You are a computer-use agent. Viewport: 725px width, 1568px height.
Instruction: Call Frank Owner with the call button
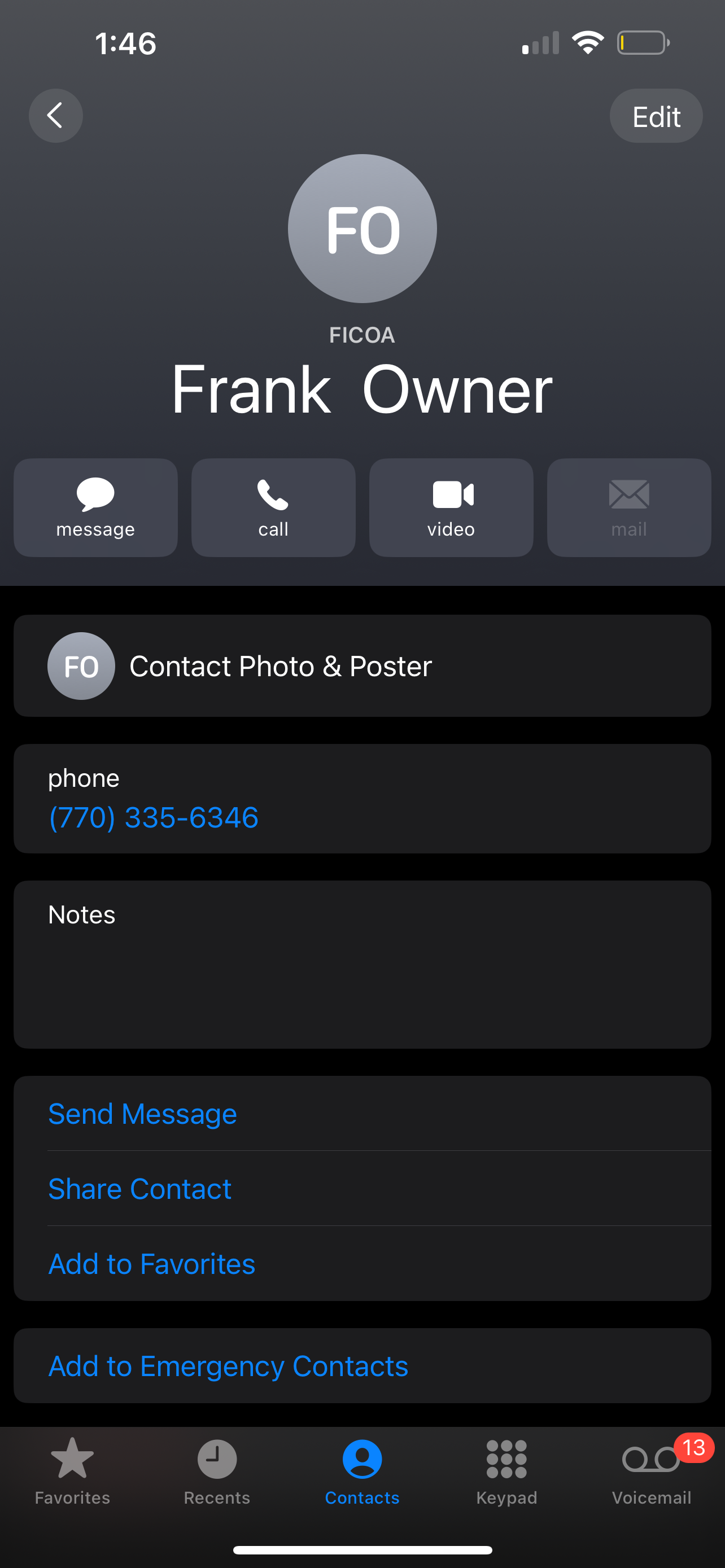click(273, 507)
